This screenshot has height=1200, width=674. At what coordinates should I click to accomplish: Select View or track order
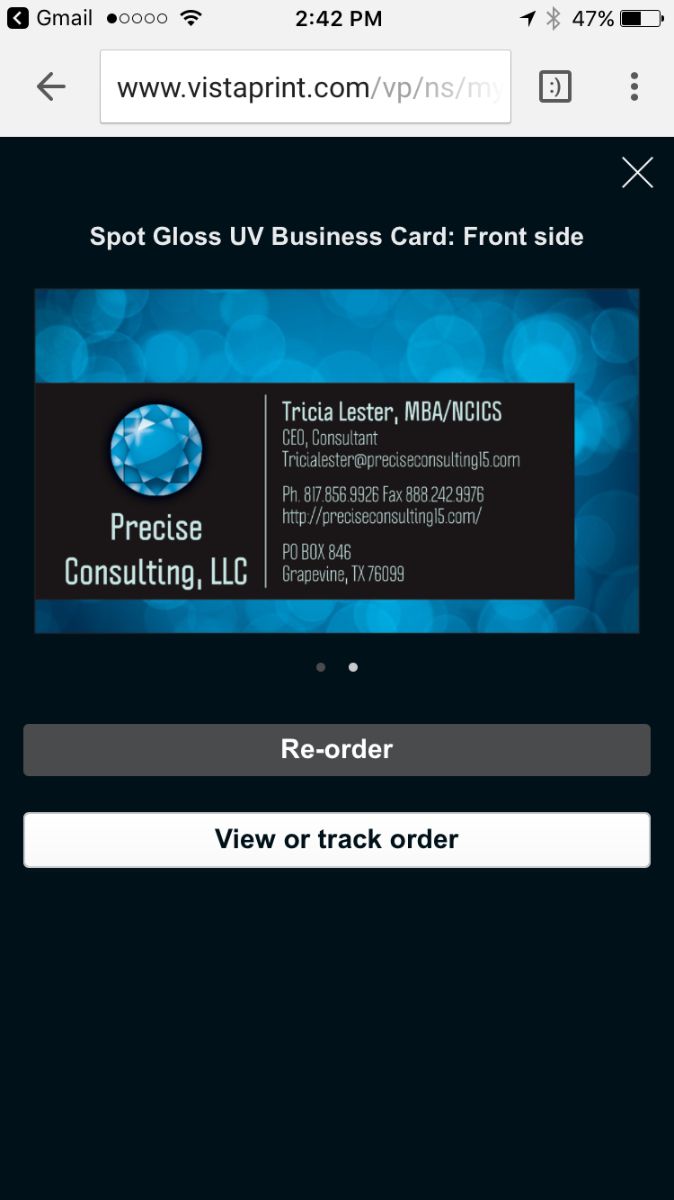pos(337,839)
